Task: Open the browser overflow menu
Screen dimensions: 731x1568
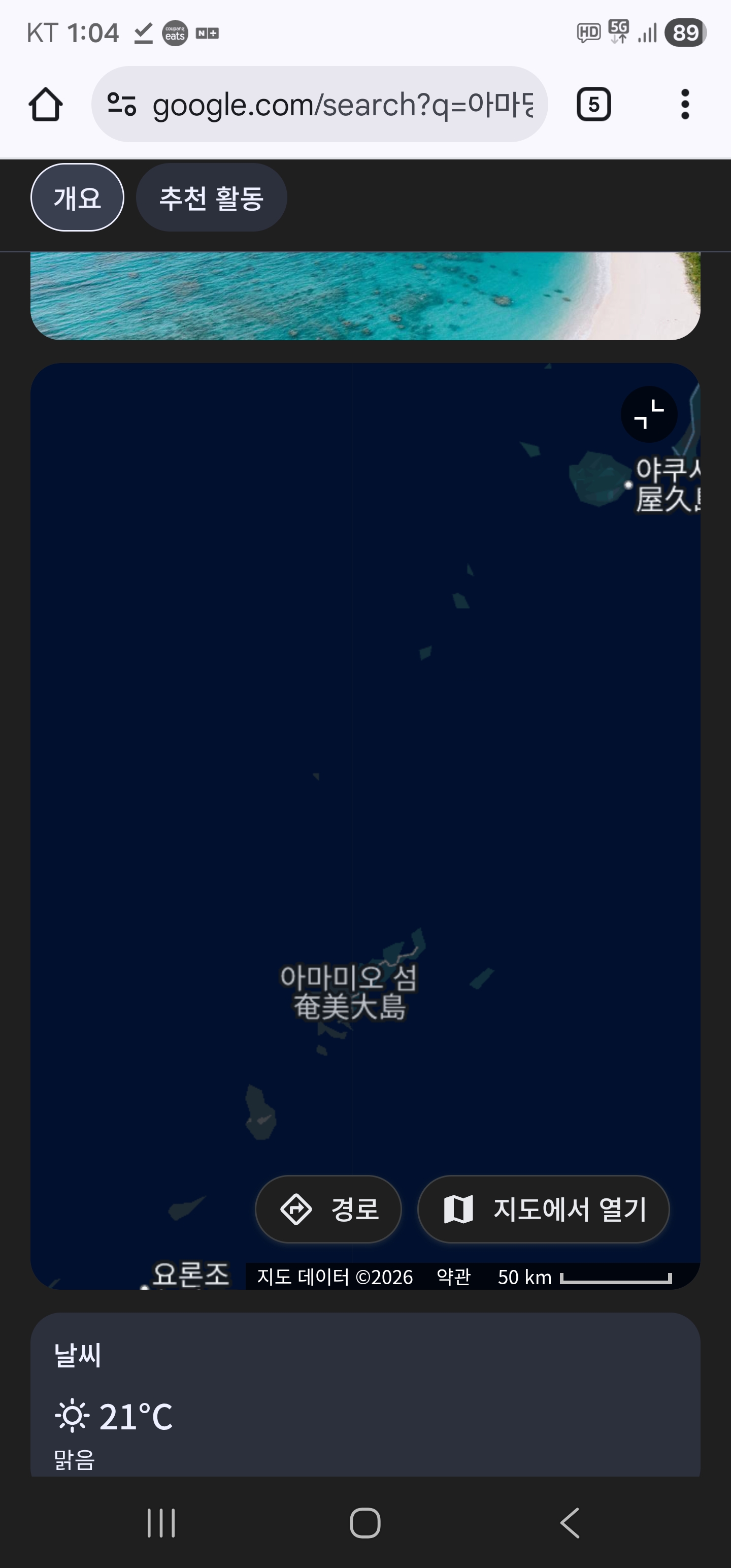Action: click(685, 105)
